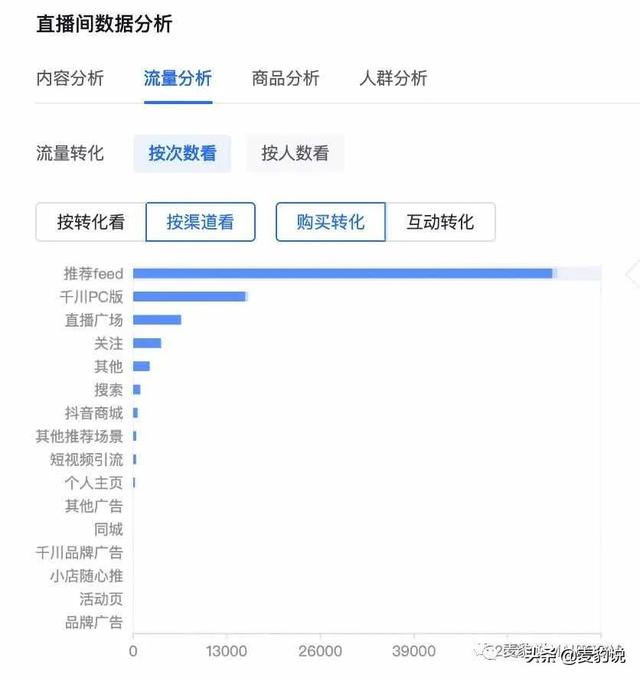Show the 购买转化 data

point(330,222)
